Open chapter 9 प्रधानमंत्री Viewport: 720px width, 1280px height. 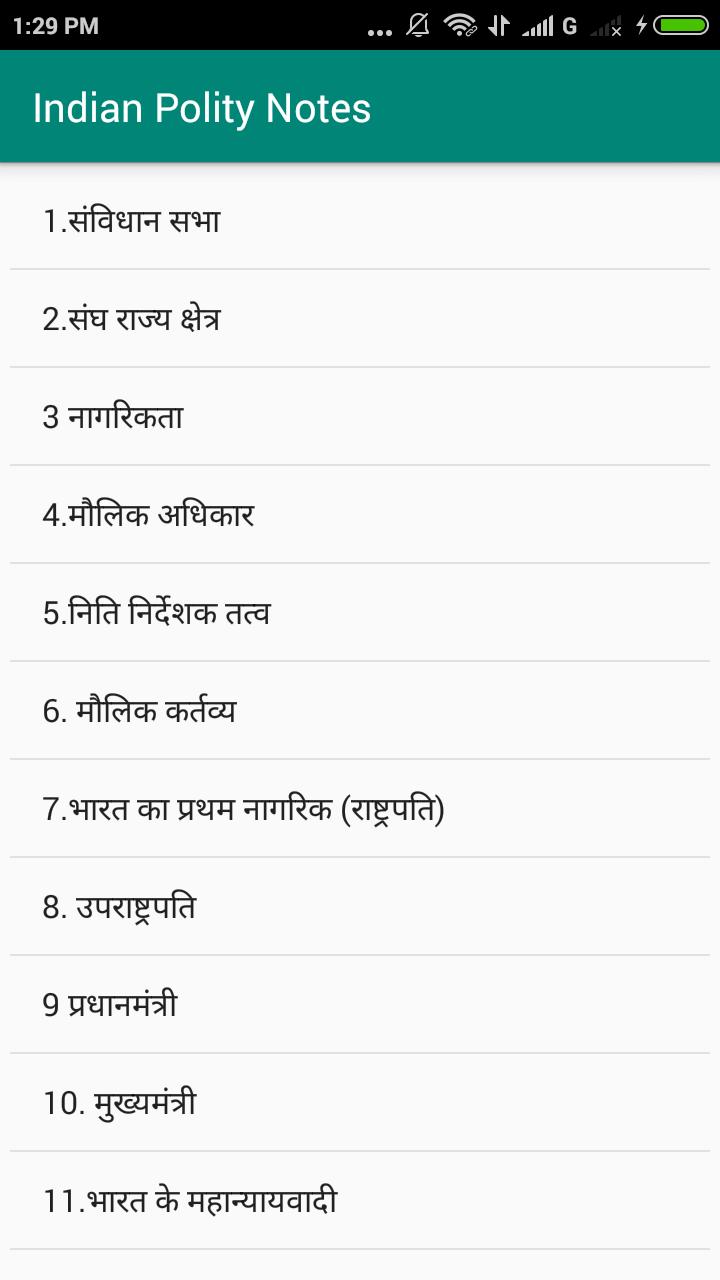click(x=360, y=1004)
